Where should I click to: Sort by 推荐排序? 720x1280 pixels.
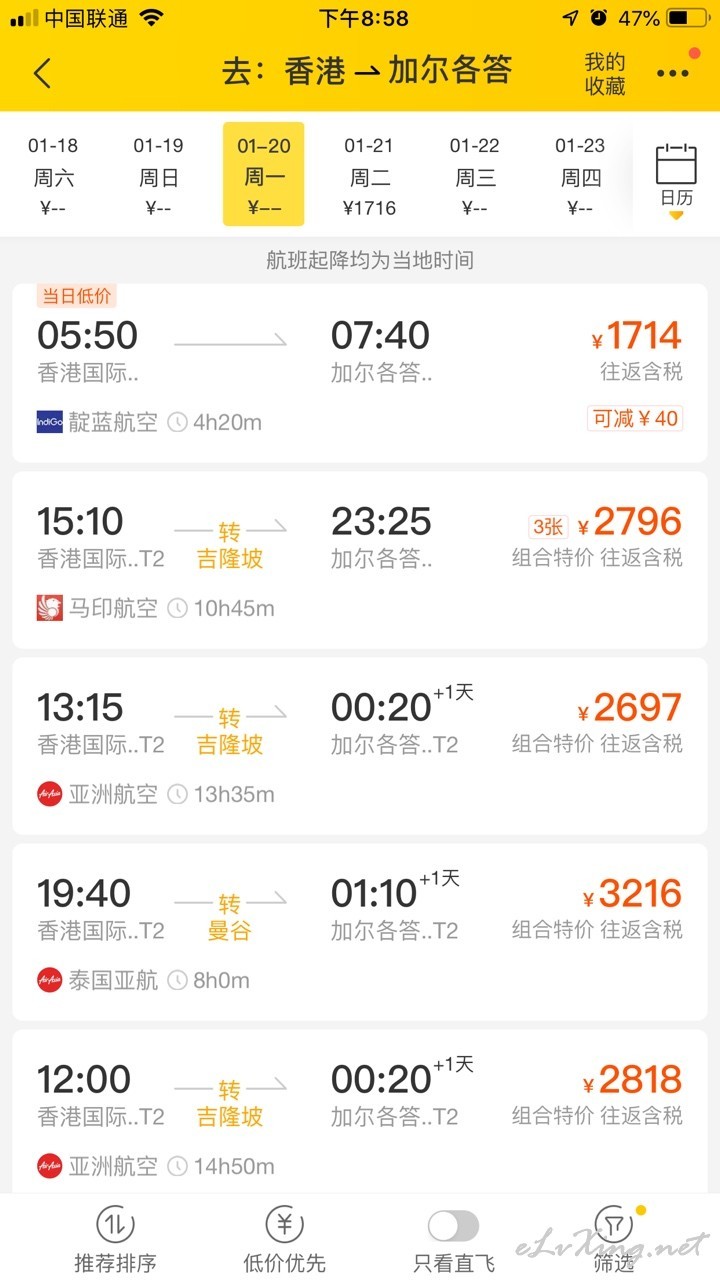[115, 1239]
